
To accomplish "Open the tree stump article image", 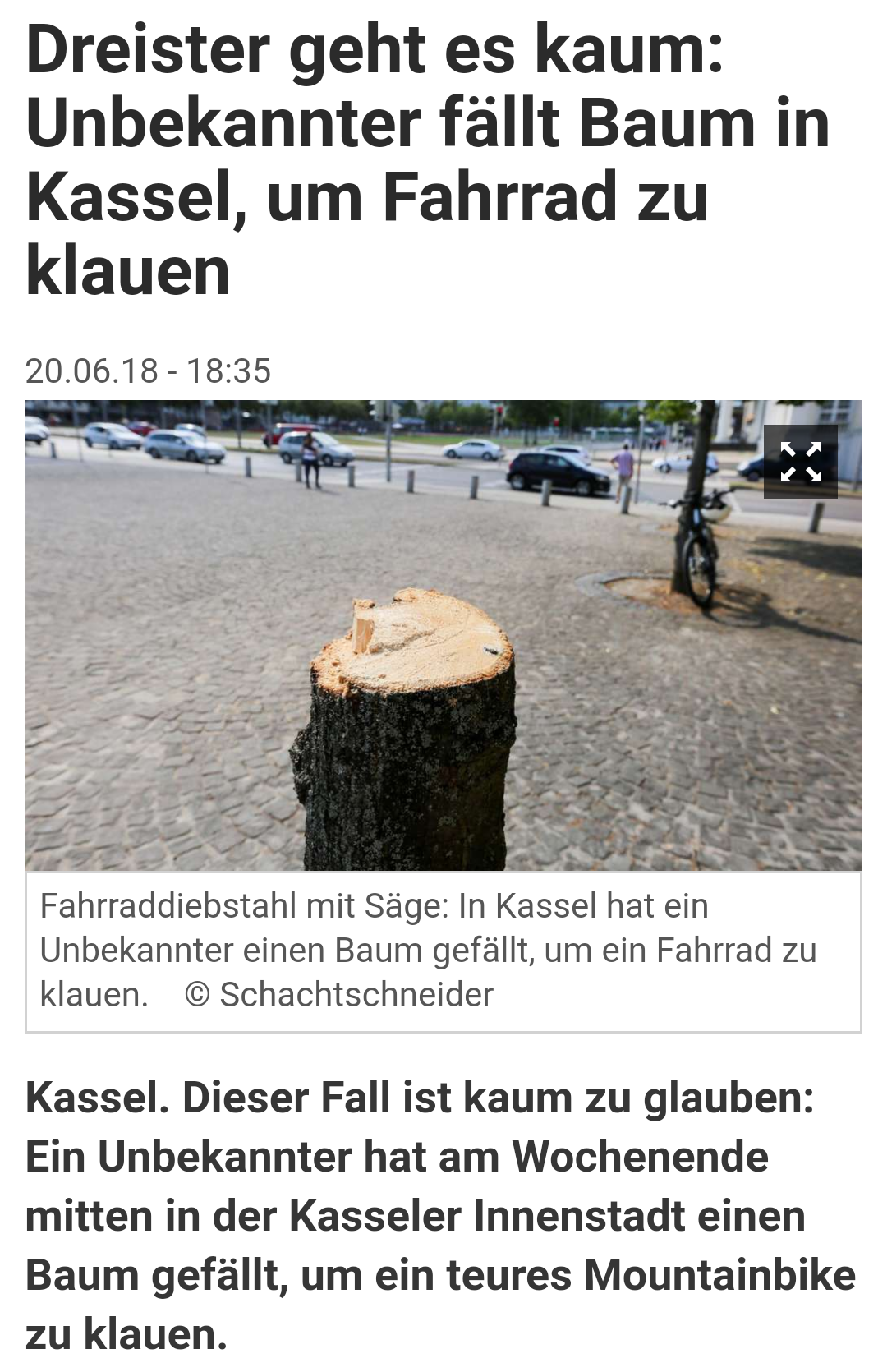I will click(443, 635).
